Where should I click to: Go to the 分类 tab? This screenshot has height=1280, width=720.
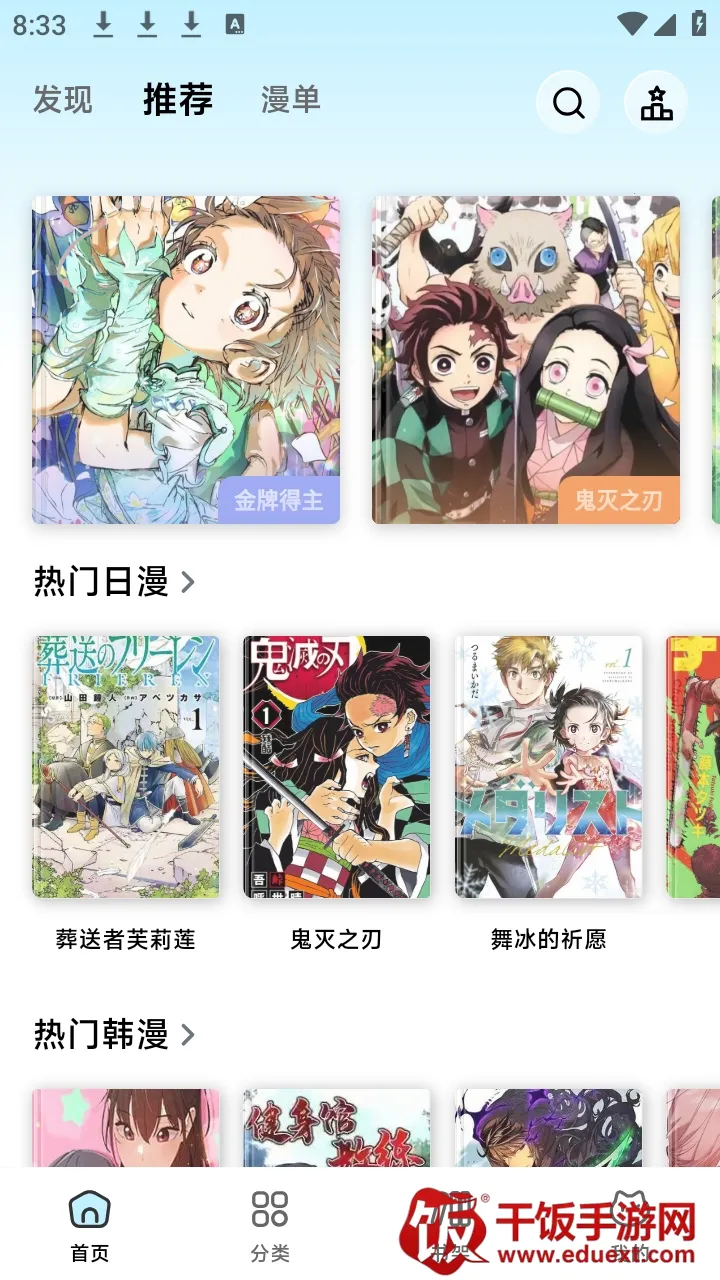click(x=270, y=1226)
